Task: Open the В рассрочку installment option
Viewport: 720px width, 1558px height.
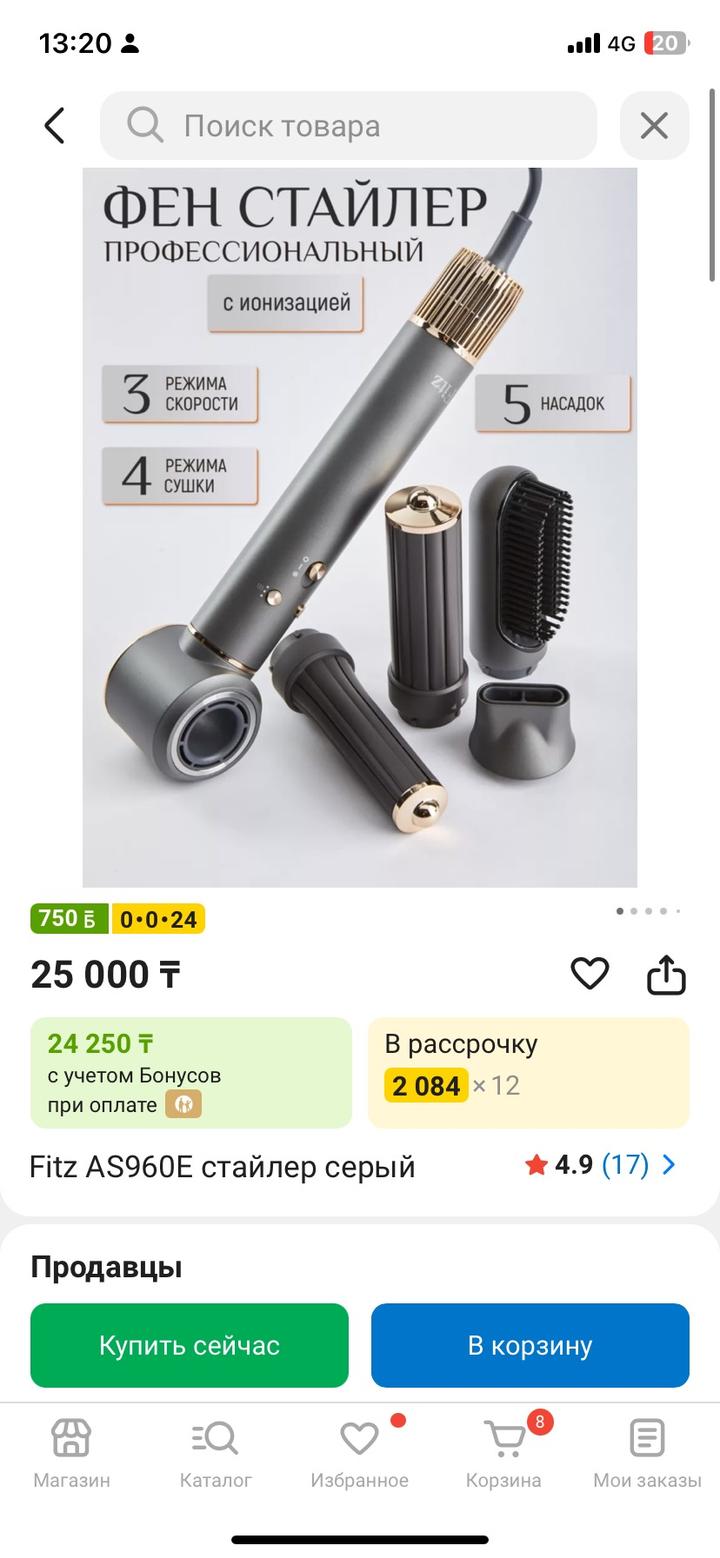Action: click(528, 1072)
